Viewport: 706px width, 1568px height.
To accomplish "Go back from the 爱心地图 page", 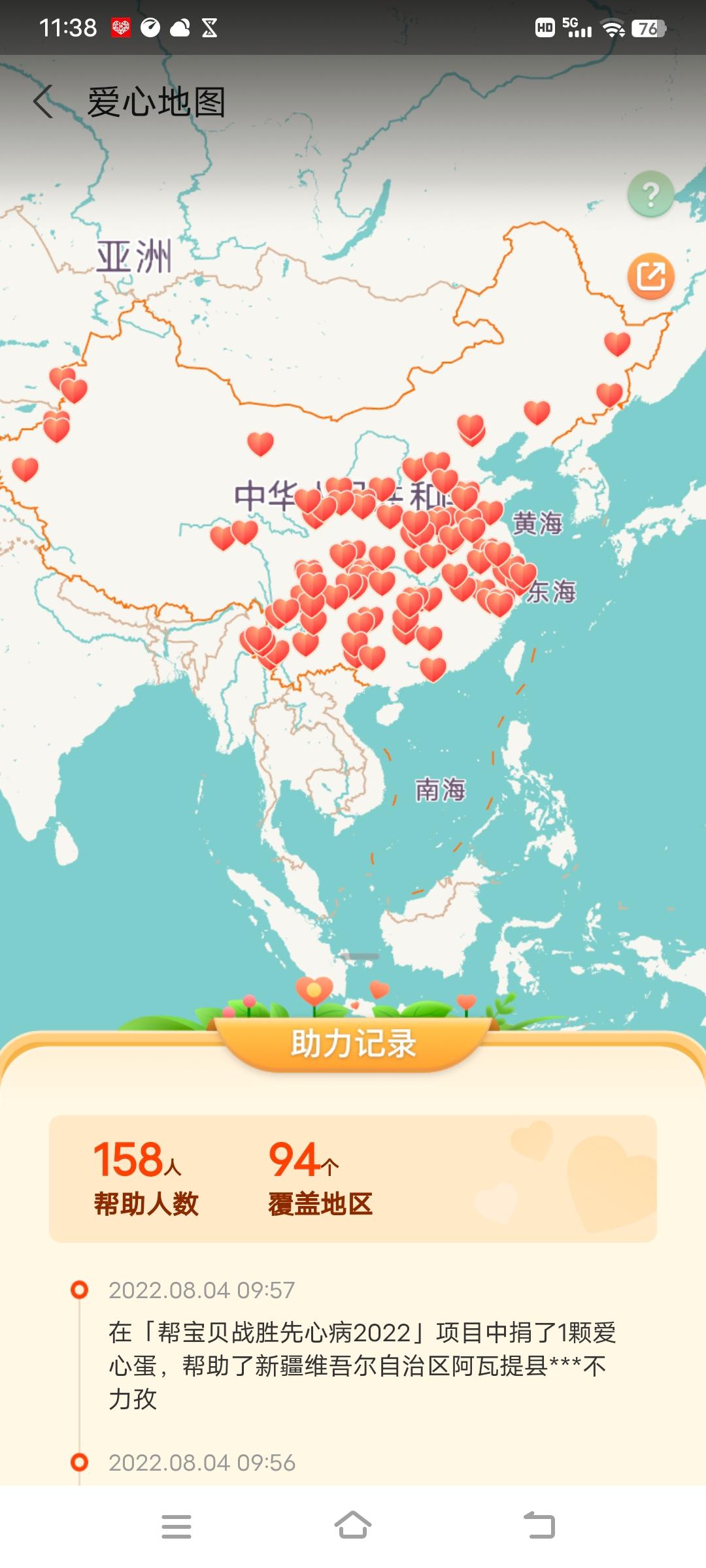I will [43, 102].
